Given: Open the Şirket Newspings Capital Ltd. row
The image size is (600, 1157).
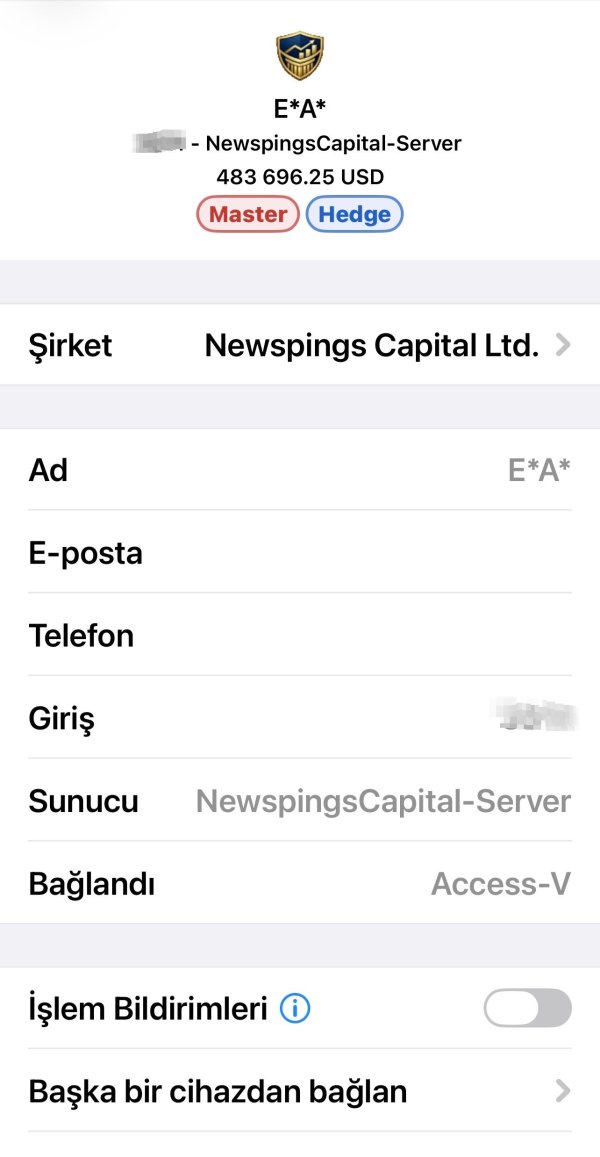Looking at the screenshot, I should tap(300, 345).
